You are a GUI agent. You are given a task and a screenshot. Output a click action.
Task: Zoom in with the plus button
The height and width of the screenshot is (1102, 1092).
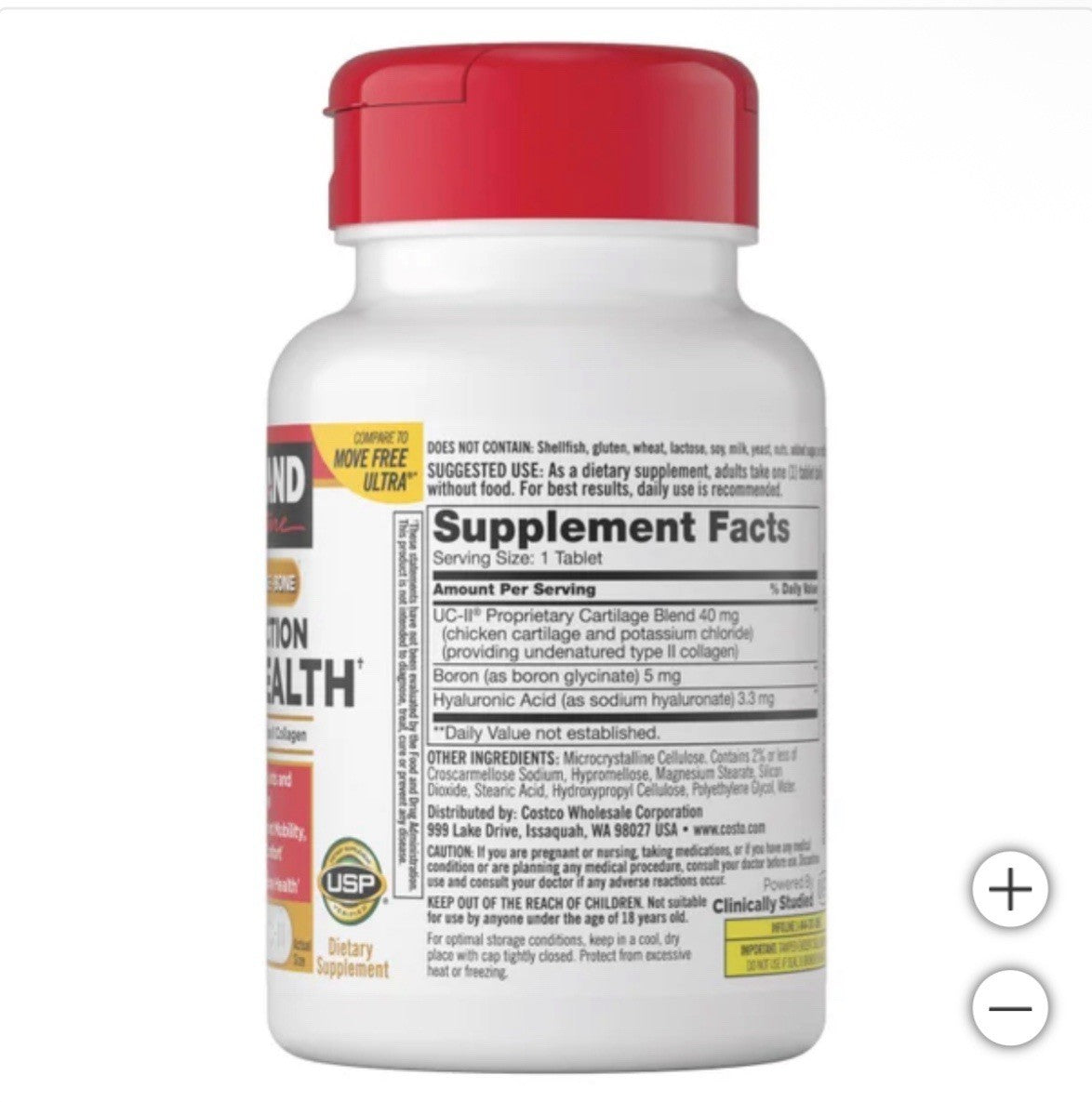click(1010, 890)
